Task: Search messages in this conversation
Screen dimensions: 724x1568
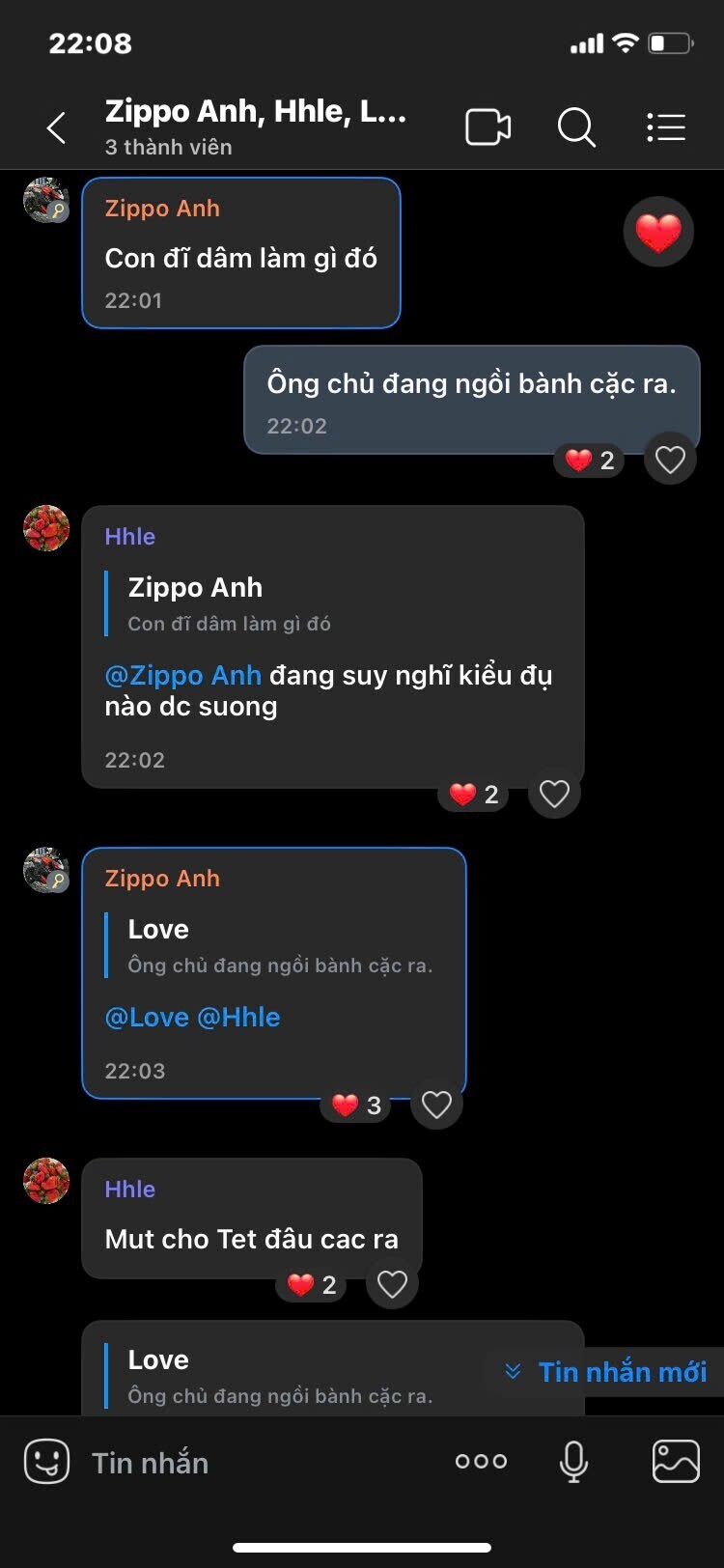Action: click(576, 127)
